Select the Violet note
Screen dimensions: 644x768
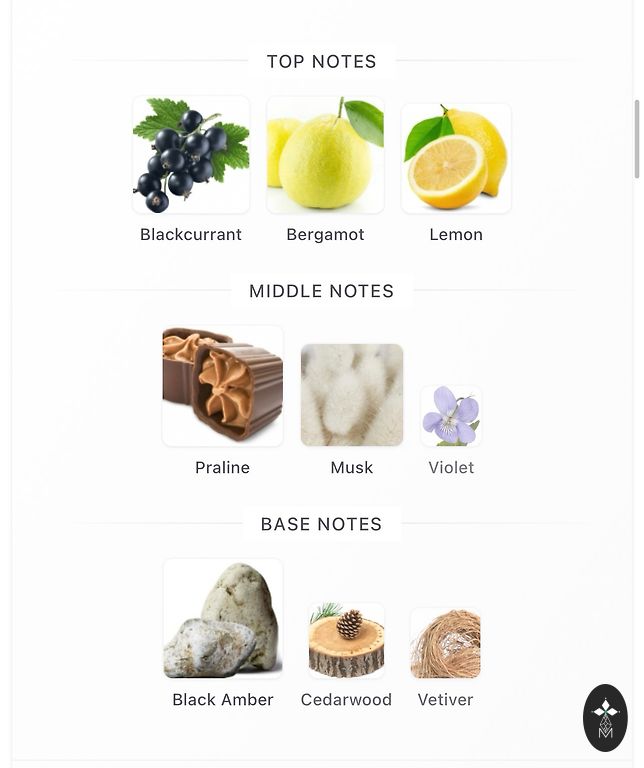coord(451,416)
